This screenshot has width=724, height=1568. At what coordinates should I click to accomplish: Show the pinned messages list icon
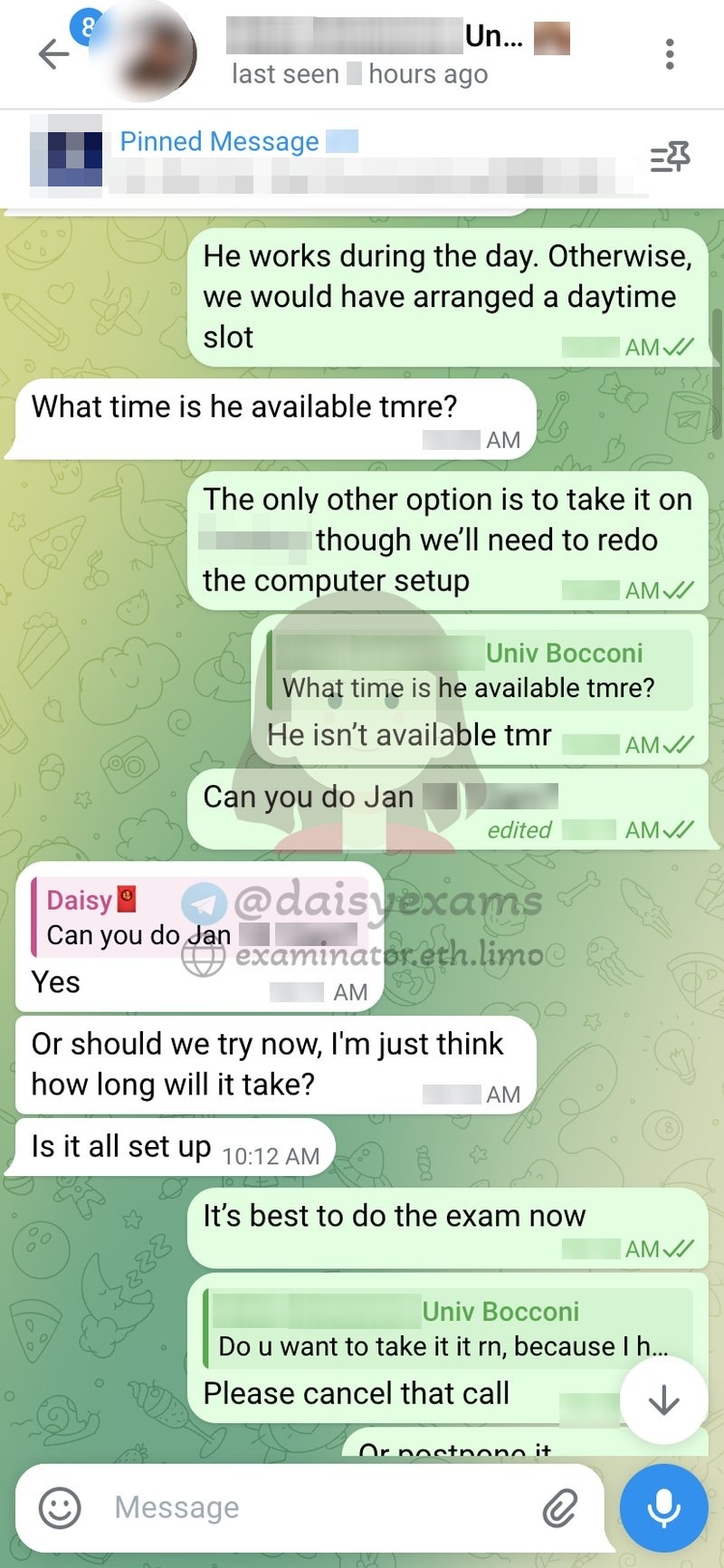click(x=671, y=158)
